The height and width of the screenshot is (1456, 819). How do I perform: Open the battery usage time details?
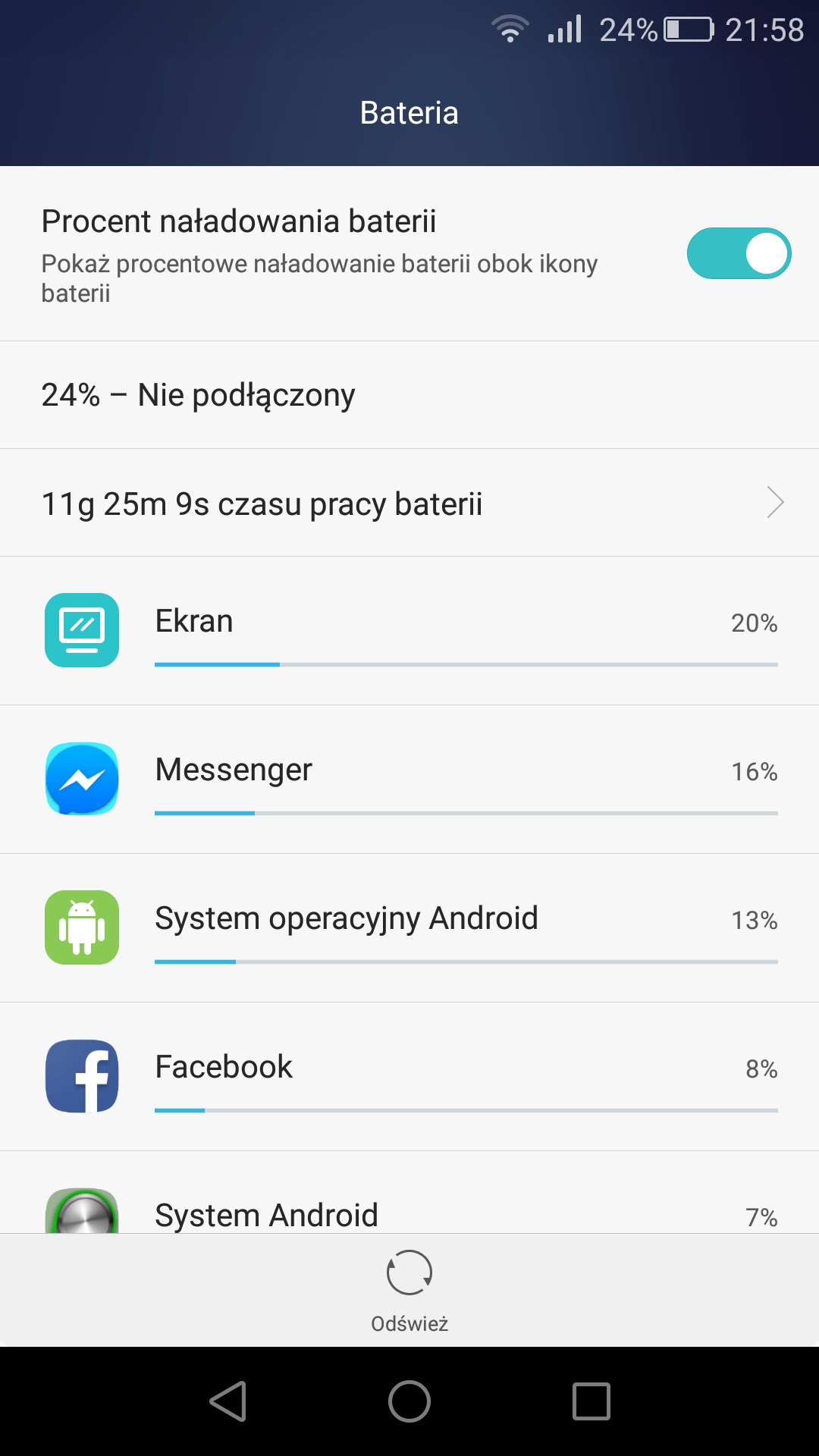[409, 503]
